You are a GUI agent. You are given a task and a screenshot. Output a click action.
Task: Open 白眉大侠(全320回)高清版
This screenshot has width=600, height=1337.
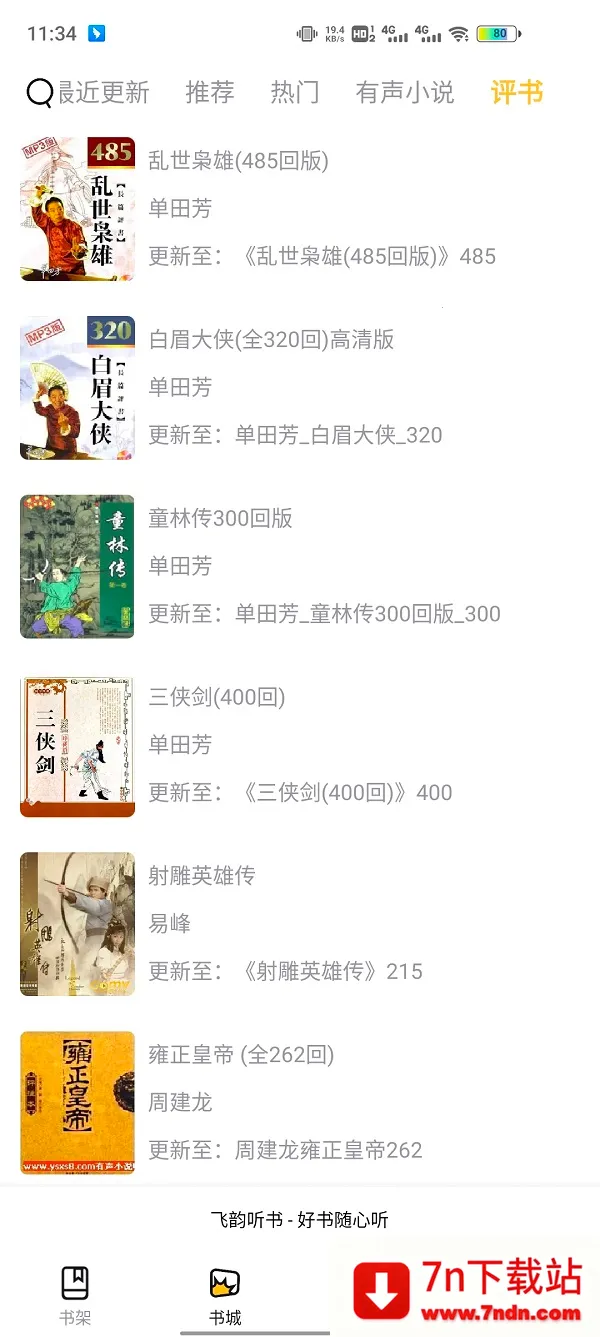pyautogui.click(x=271, y=340)
